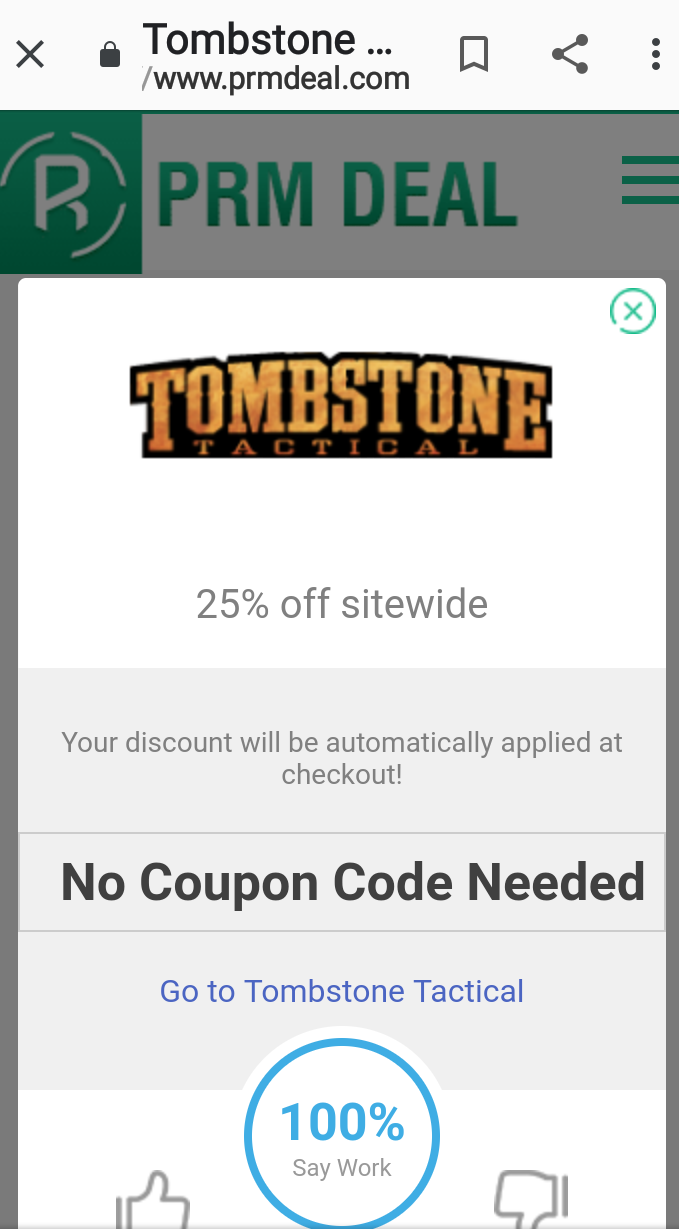Viewport: 679px width, 1229px height.
Task: Close the browser custom tab
Action: [x=30, y=55]
